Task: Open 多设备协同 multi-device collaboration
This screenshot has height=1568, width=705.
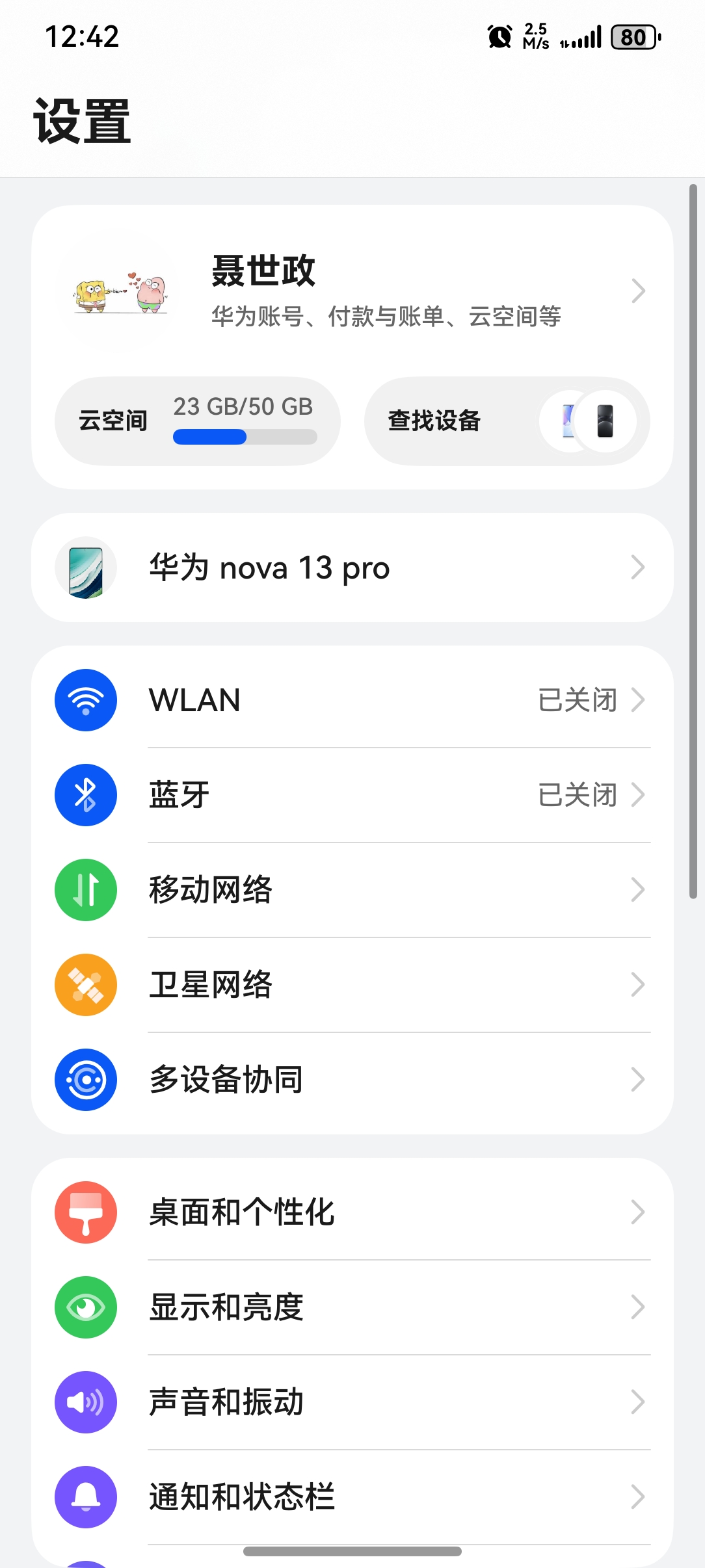Action: click(x=351, y=1080)
